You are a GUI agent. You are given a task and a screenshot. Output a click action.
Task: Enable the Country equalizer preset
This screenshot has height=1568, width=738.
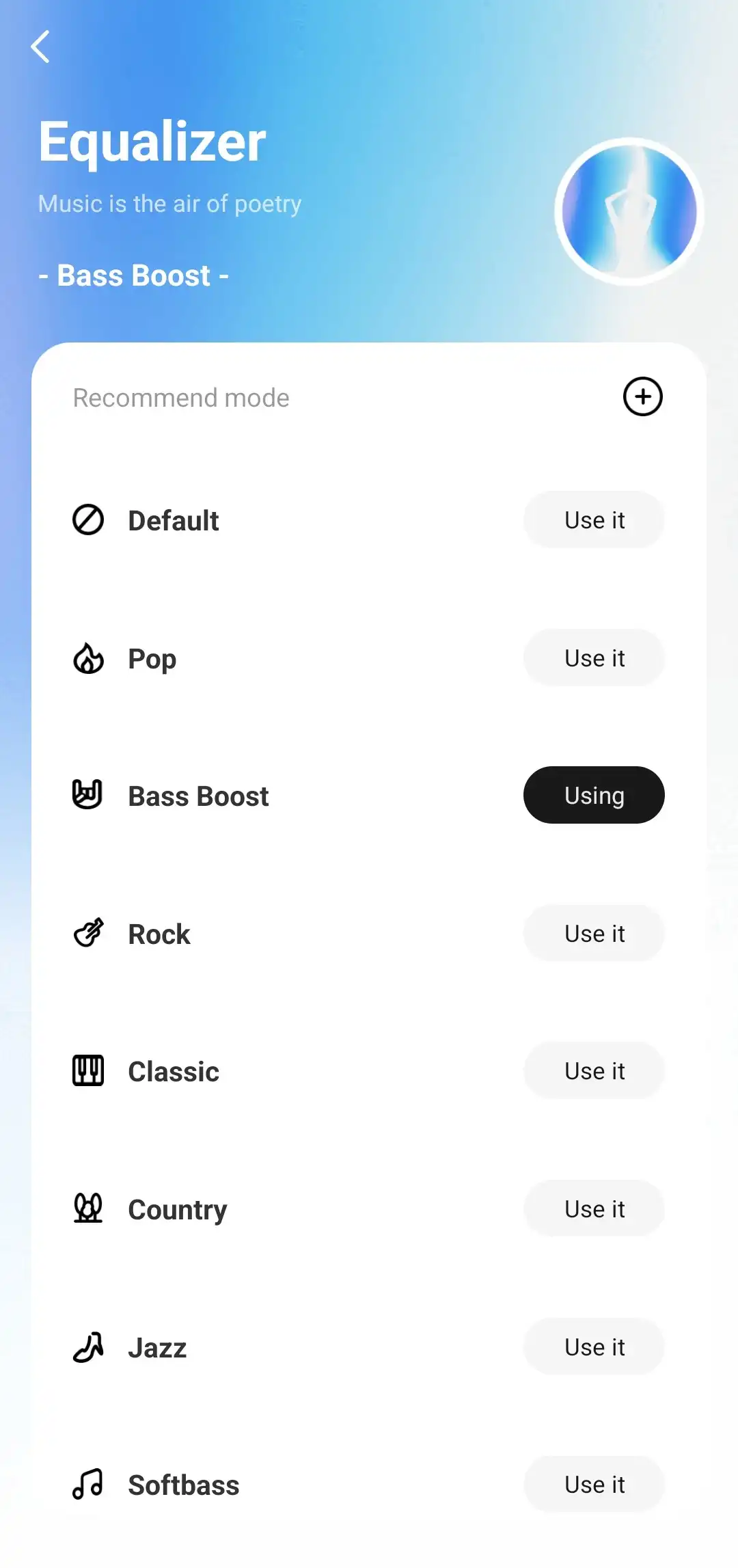pos(594,1208)
